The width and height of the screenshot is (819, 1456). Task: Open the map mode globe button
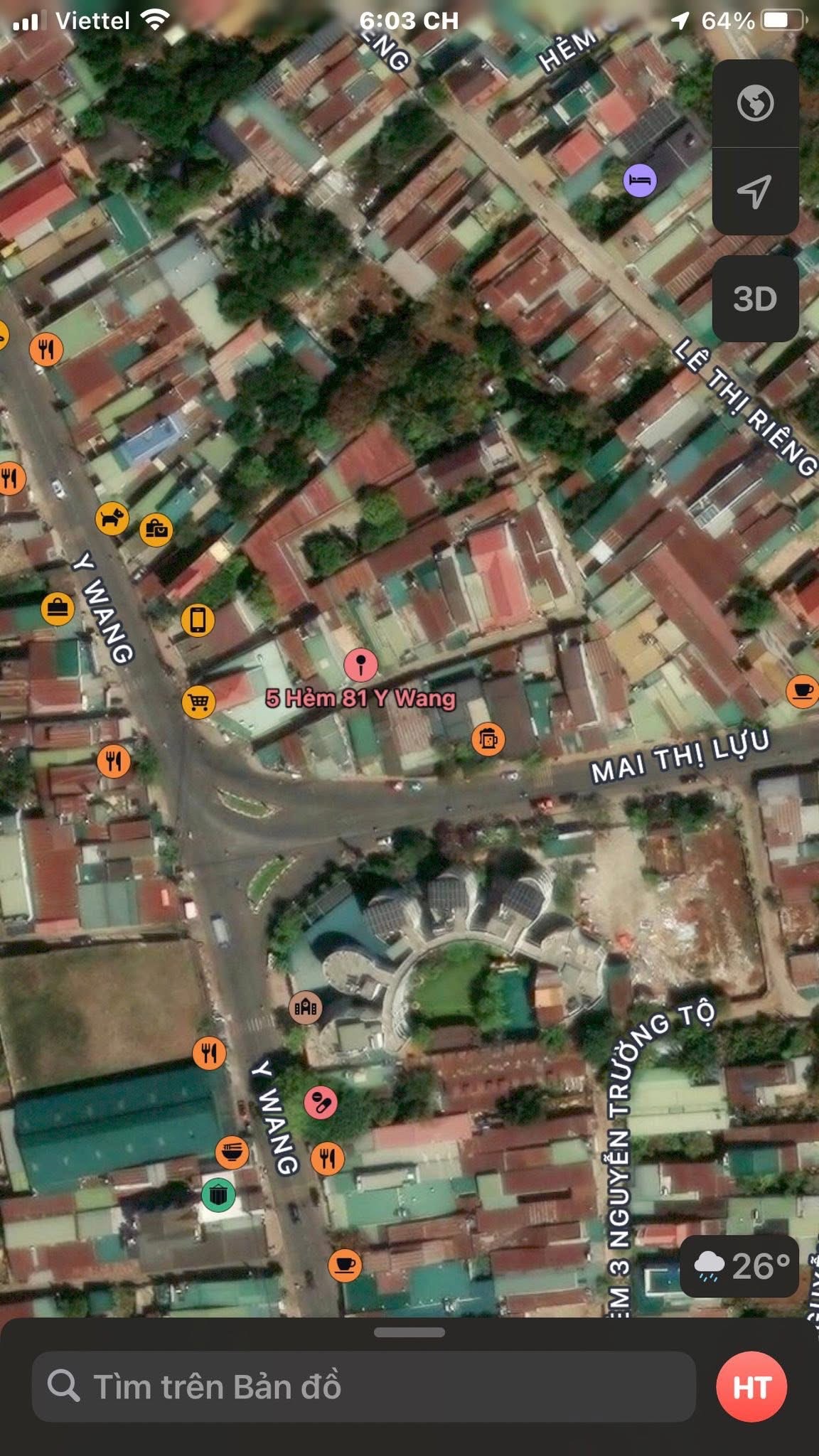coord(755,104)
